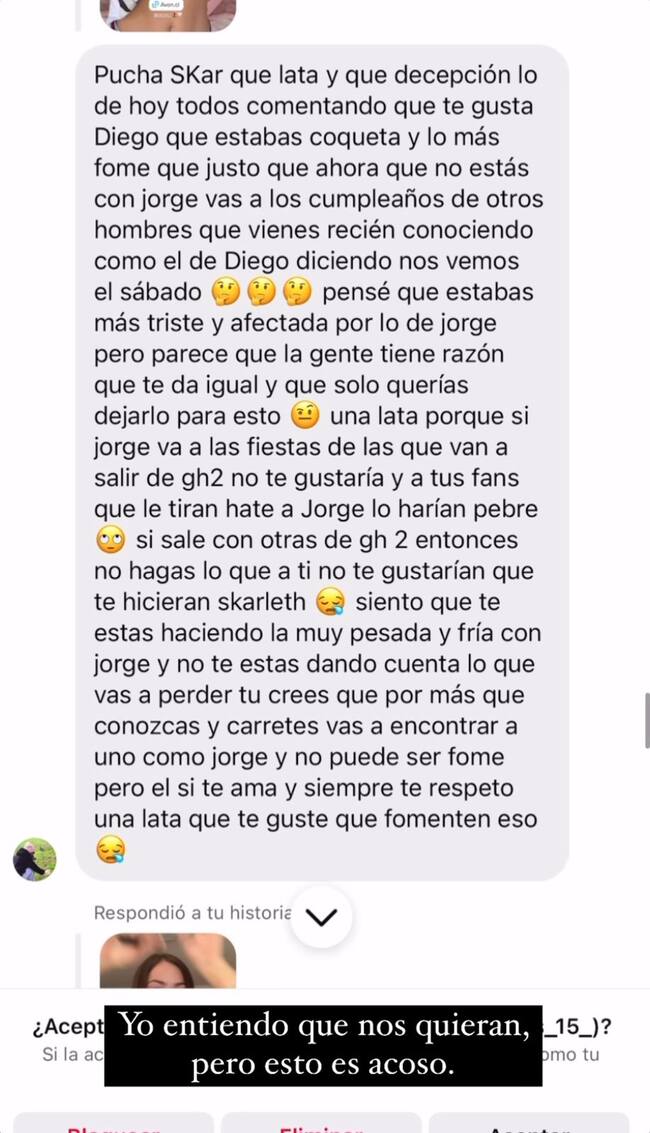Open the replied story below the long message
The image size is (650, 1133).
[x=168, y=961]
